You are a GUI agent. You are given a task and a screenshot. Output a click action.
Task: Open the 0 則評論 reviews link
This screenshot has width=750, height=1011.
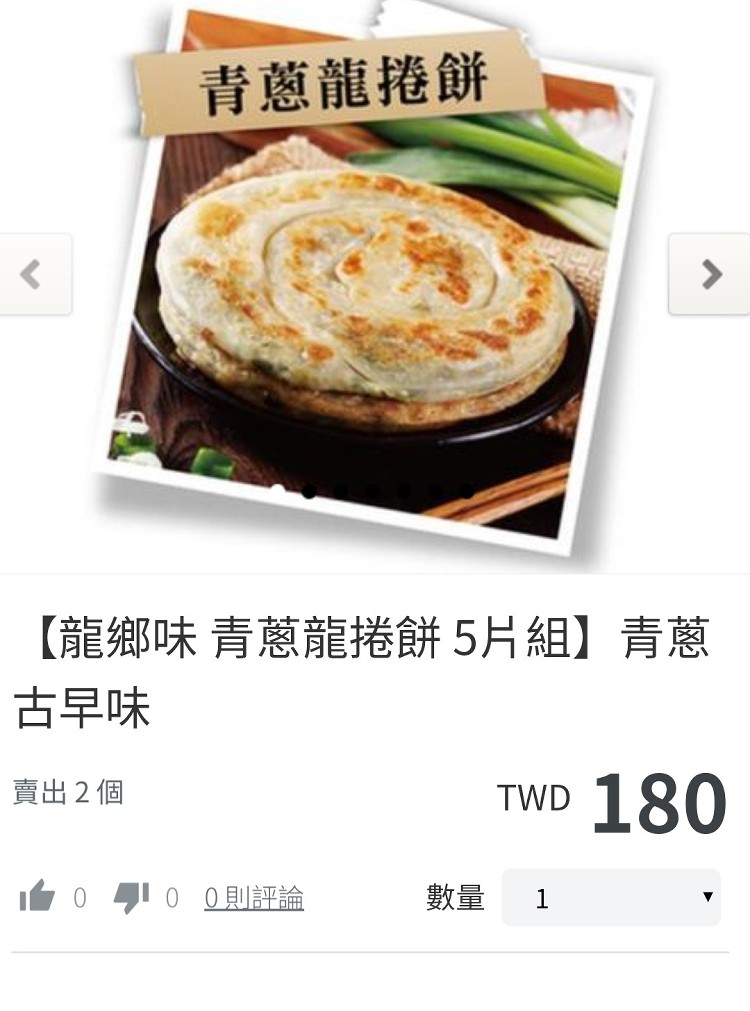tap(254, 898)
